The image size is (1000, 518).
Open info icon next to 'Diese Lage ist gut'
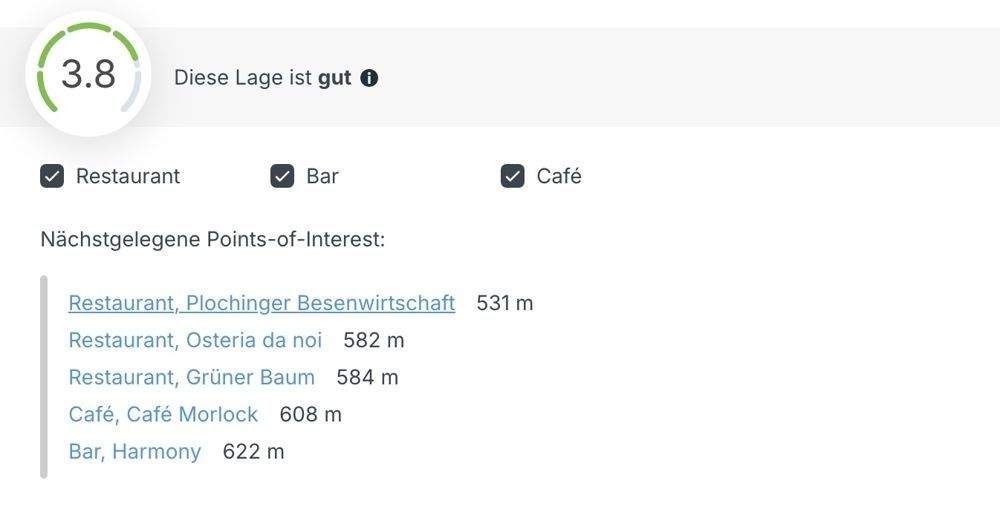[369, 78]
